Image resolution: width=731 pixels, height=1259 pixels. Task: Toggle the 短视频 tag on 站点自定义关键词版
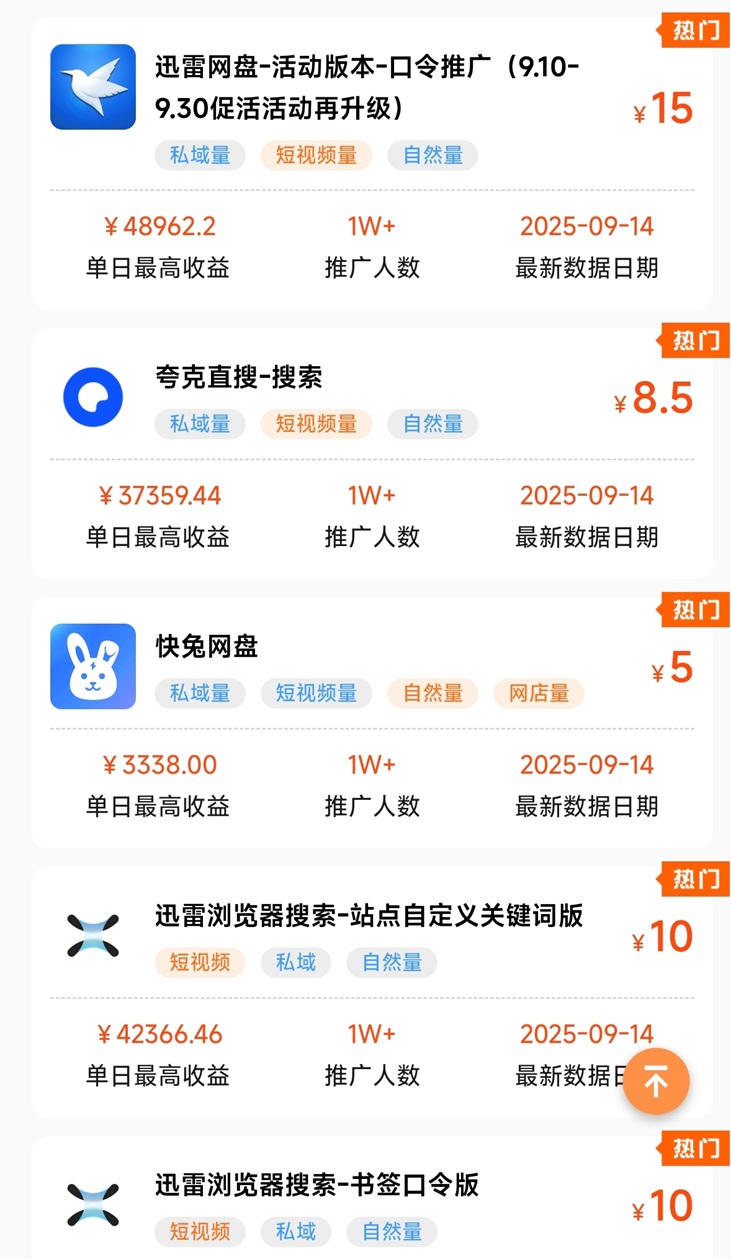pos(199,963)
